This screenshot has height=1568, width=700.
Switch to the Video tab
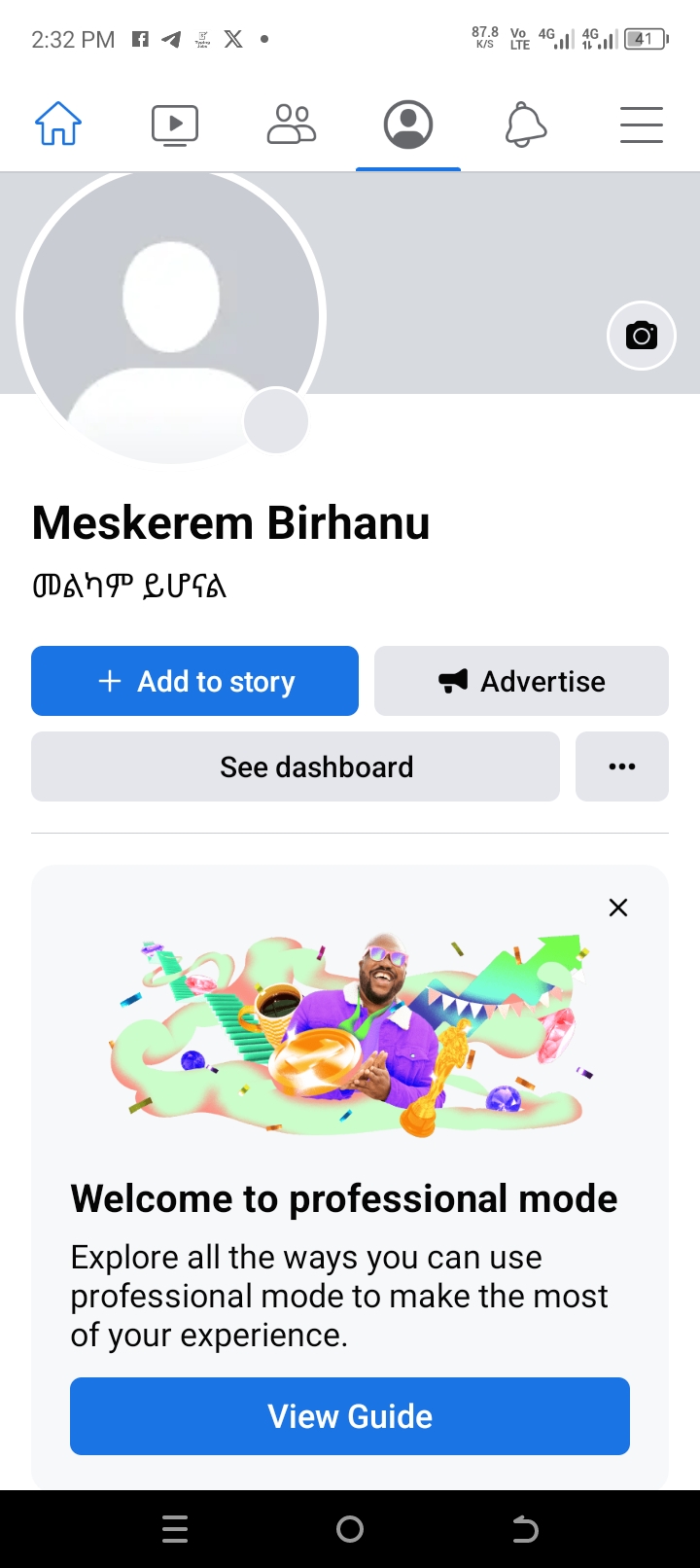175,125
